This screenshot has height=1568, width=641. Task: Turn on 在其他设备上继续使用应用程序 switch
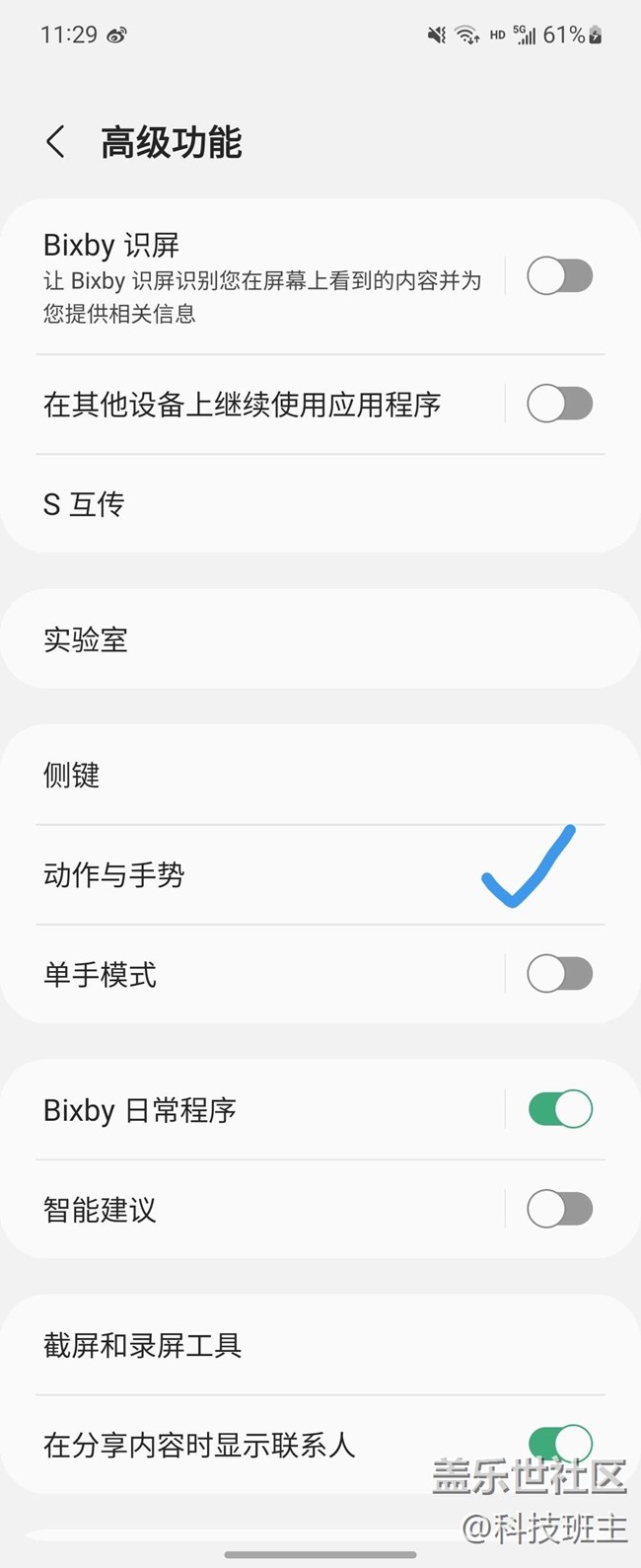[x=559, y=404]
